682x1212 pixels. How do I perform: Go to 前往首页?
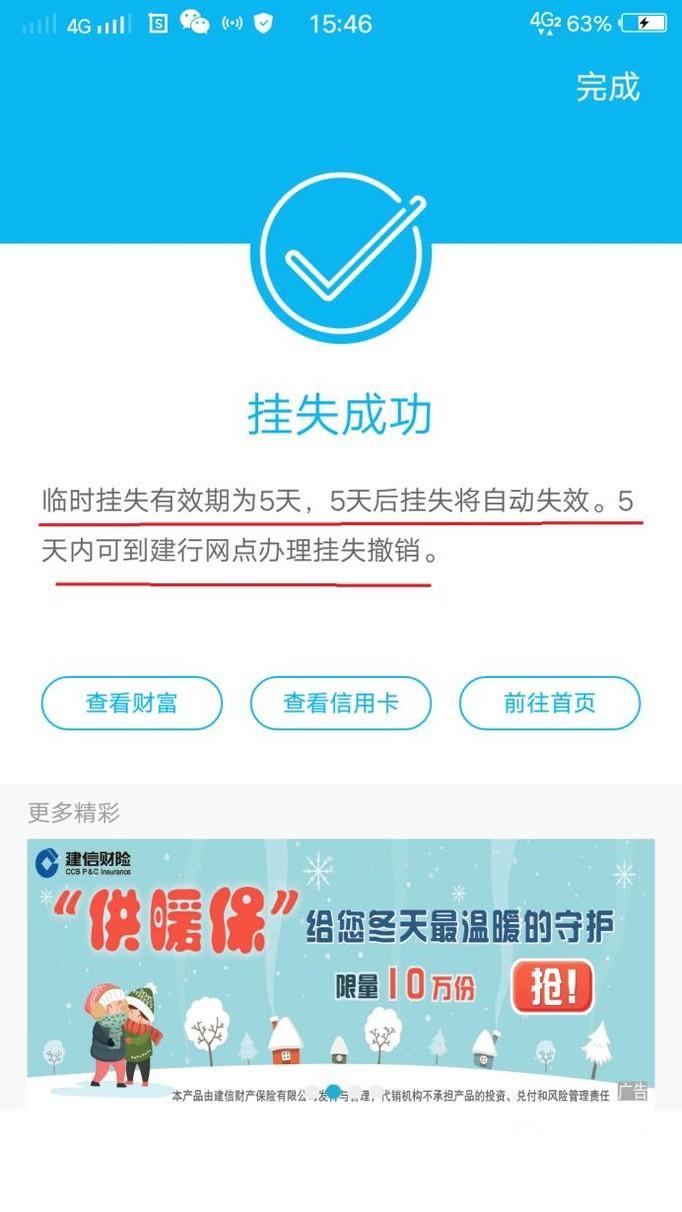coord(549,703)
